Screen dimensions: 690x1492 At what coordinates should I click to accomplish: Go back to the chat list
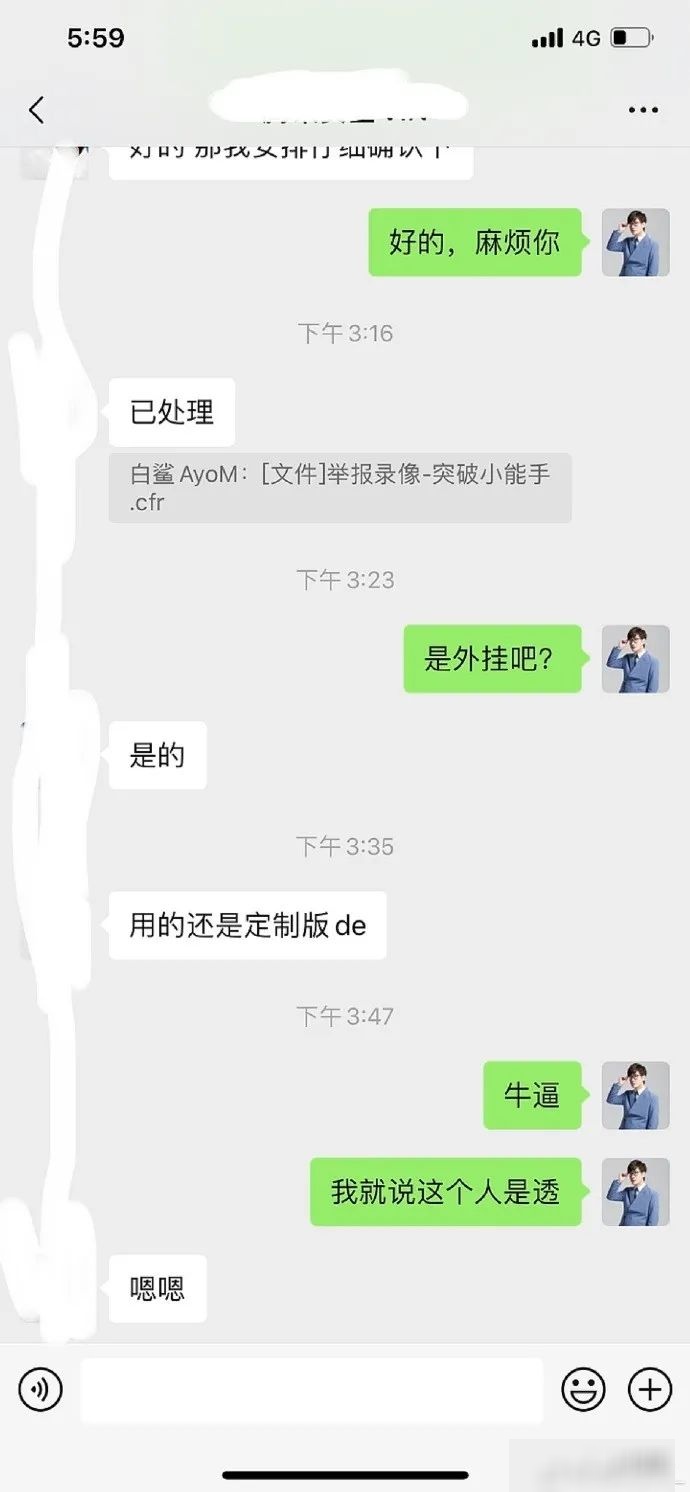click(x=37, y=109)
